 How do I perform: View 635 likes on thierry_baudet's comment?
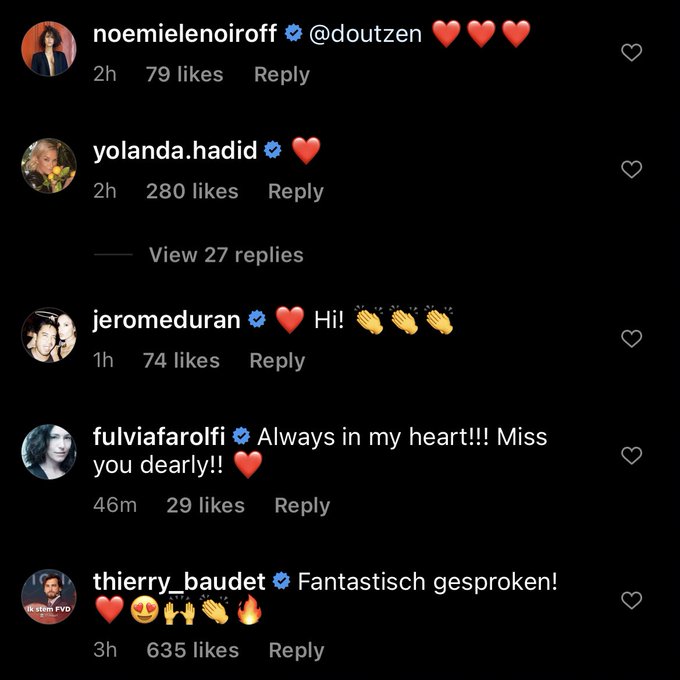tap(192, 650)
